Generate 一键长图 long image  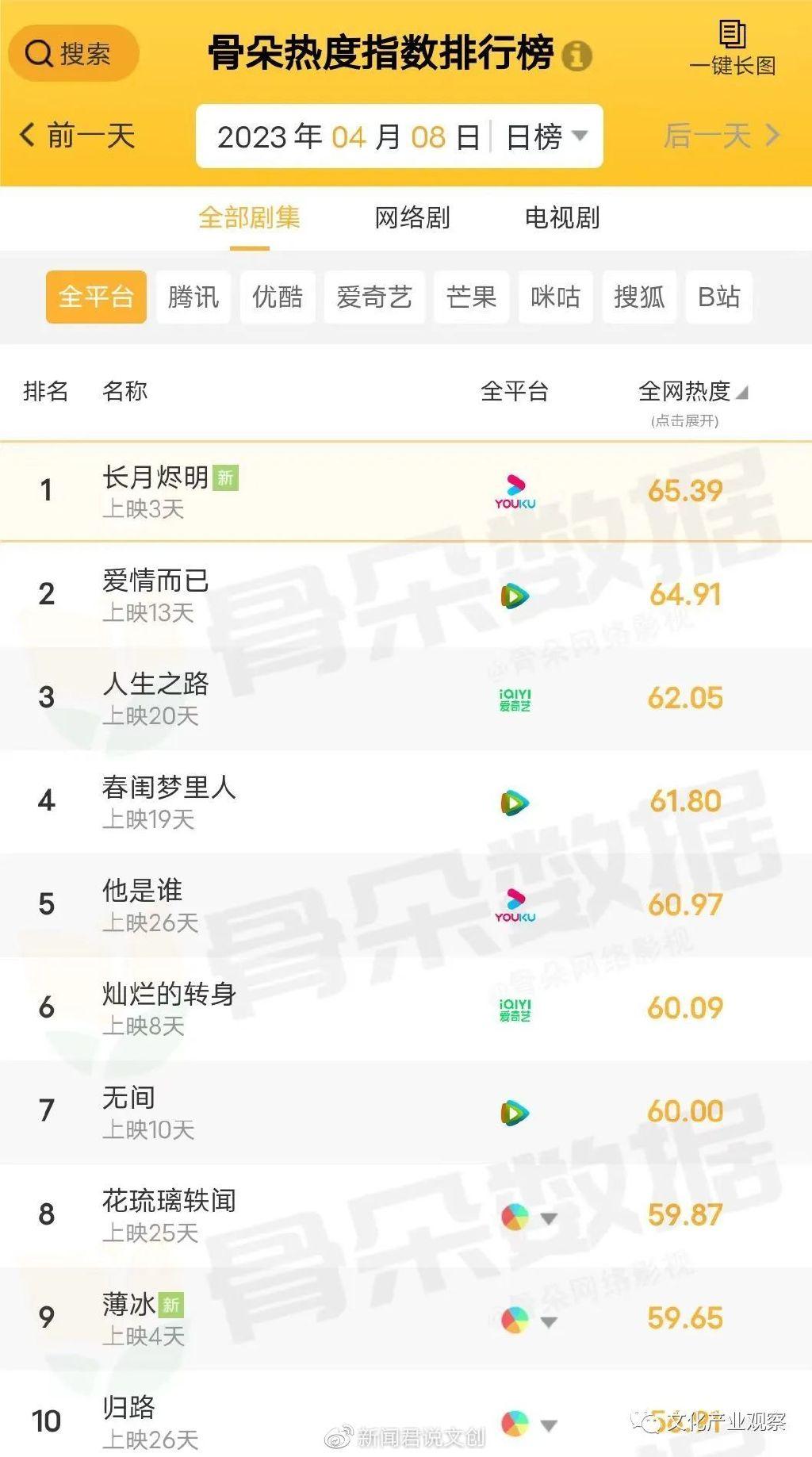pyautogui.click(x=733, y=48)
